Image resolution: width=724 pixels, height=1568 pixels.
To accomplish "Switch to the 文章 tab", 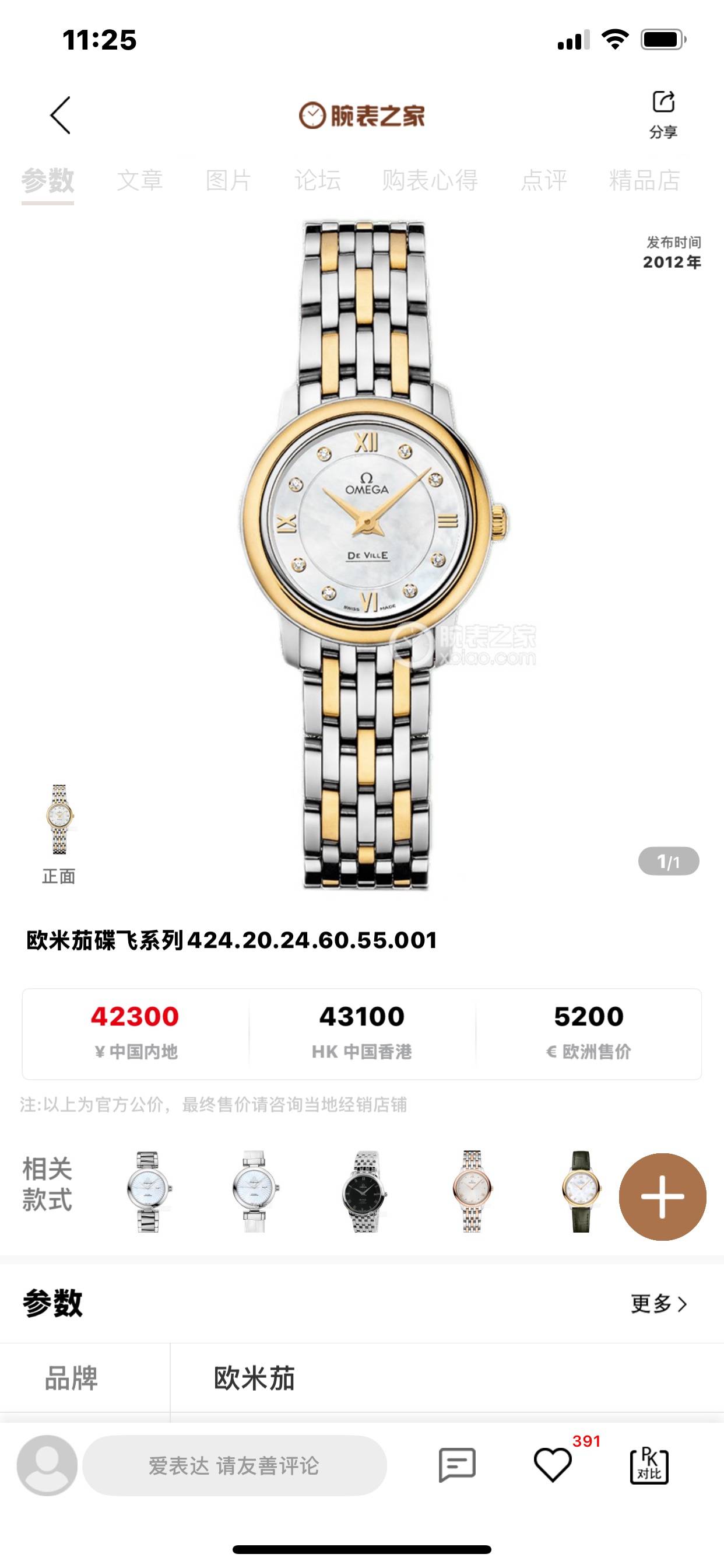I will (x=140, y=180).
